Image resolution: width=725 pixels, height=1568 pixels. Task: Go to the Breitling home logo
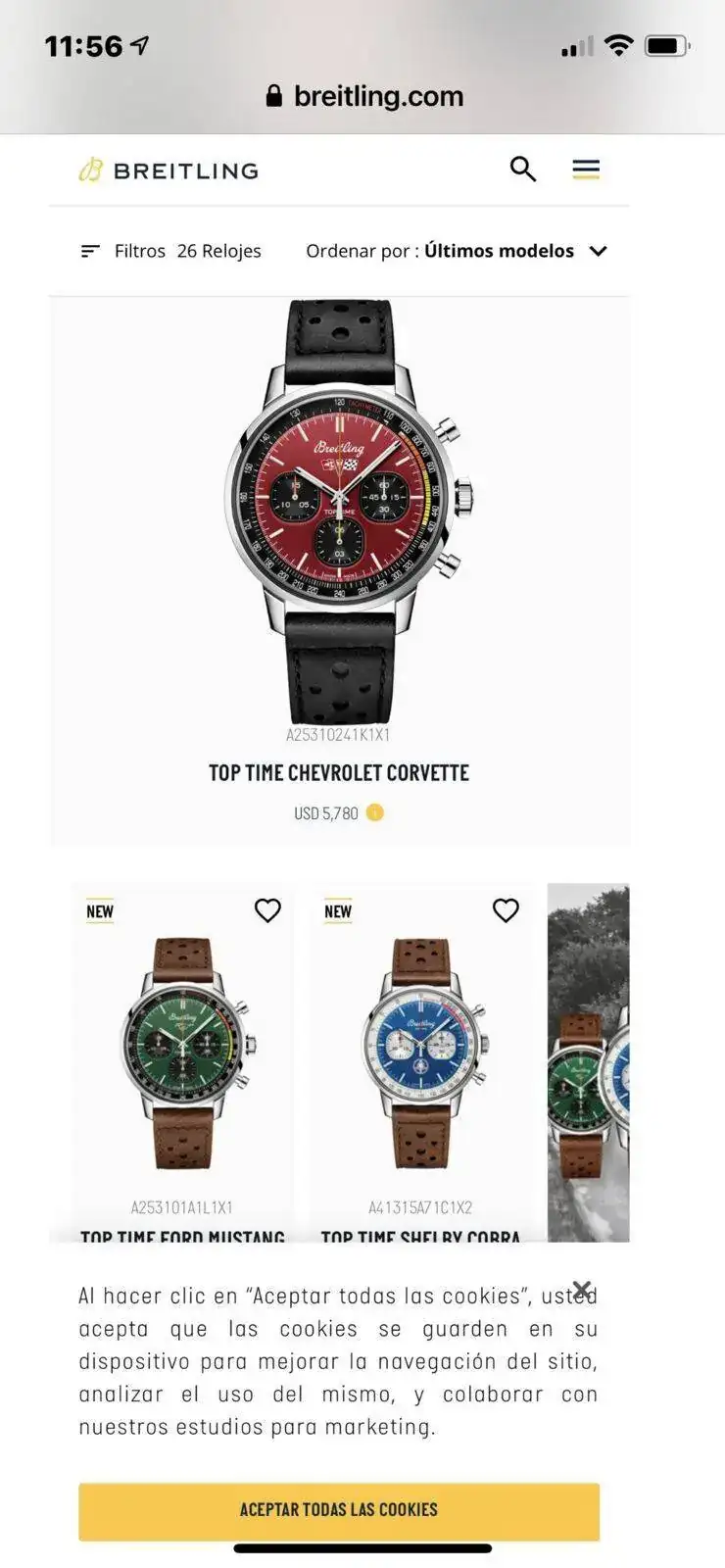pos(169,171)
